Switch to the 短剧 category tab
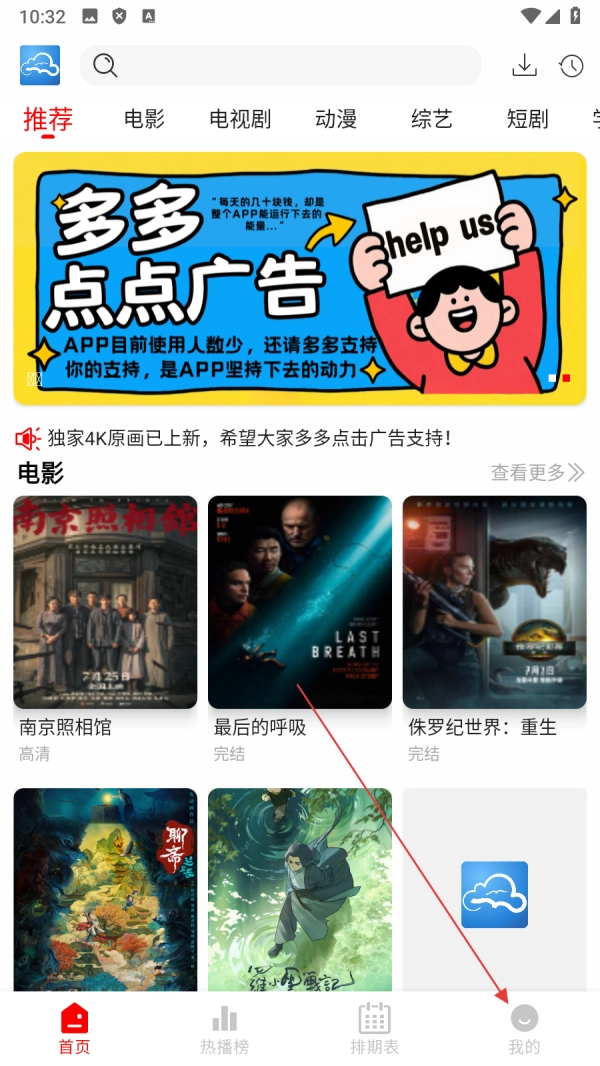This screenshot has width=600, height=1066. [x=527, y=120]
